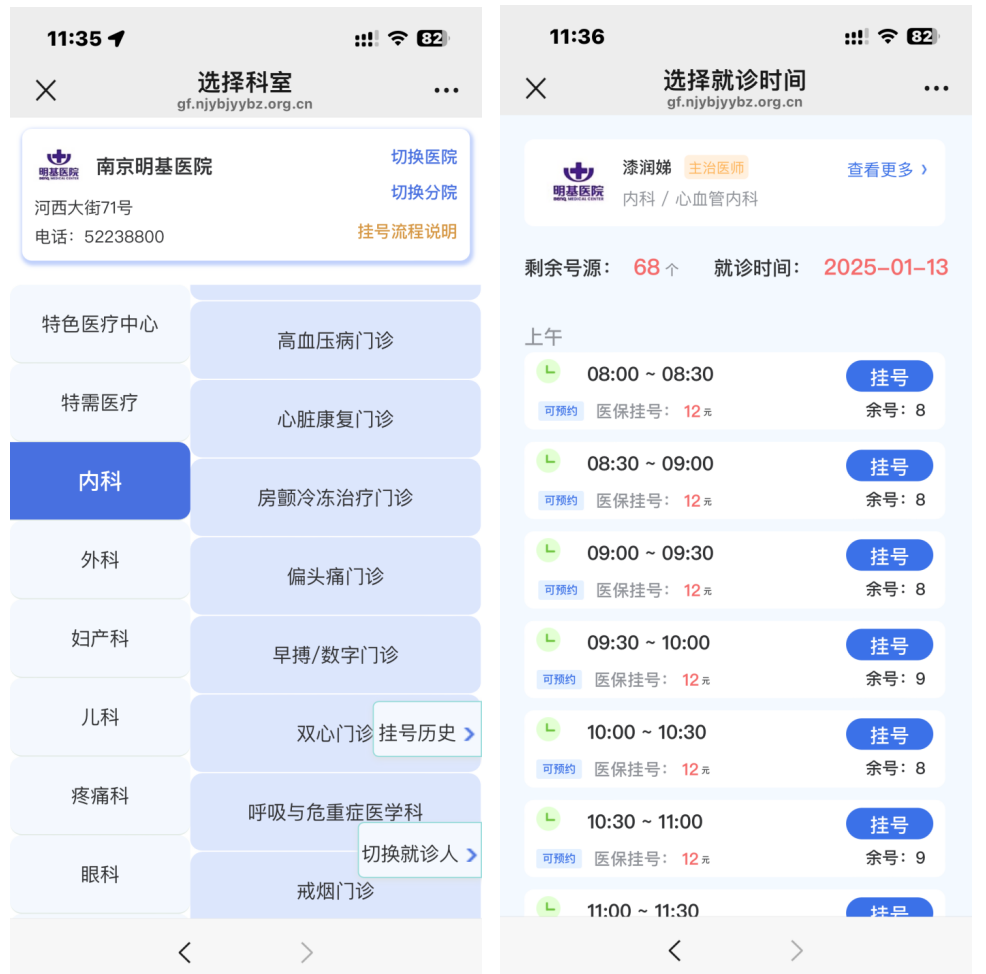Screen dimensions: 986x974
Task: Tap 查看更多 on the doctor card
Action: [887, 170]
